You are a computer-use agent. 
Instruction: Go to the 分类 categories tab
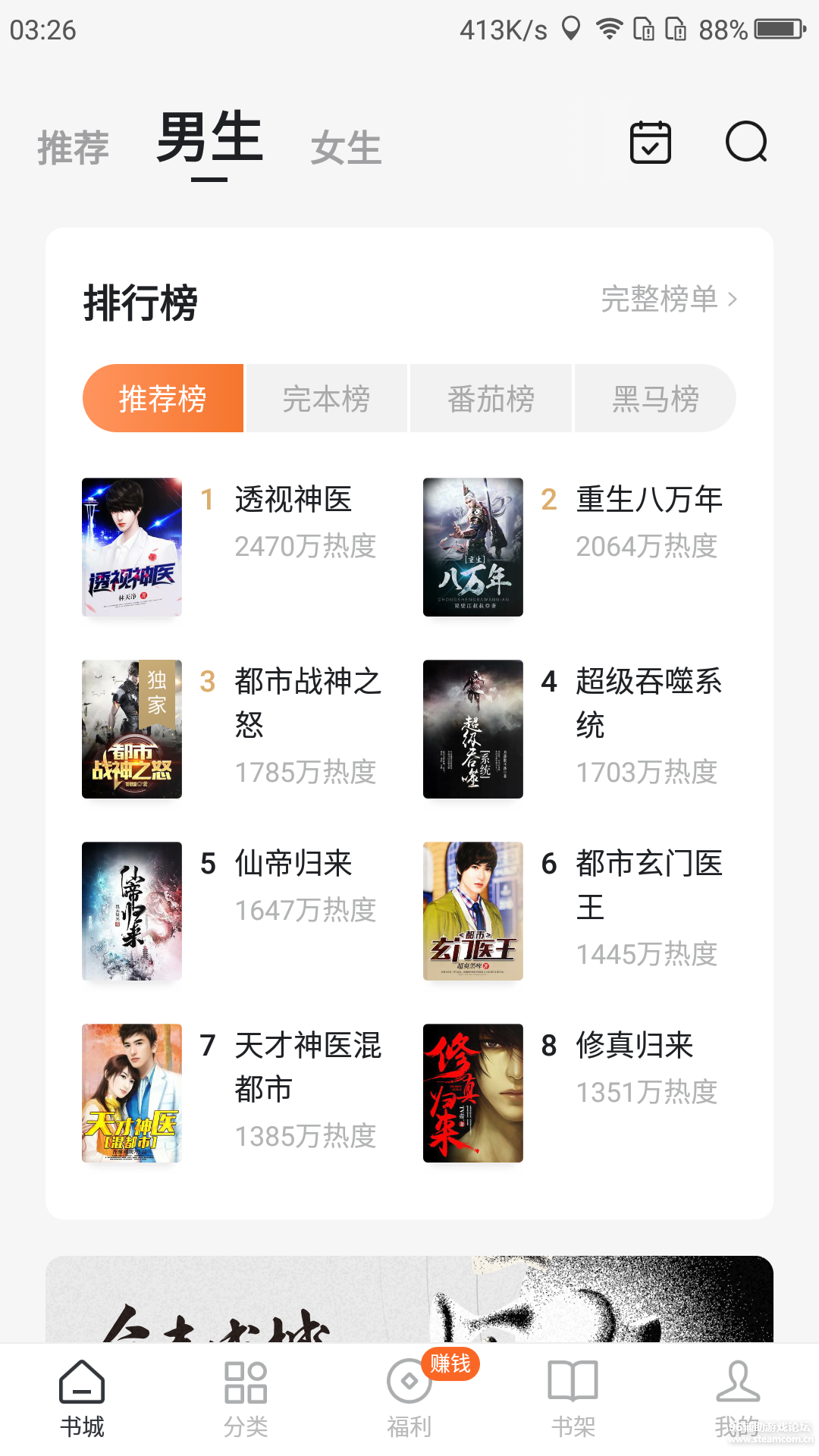pos(246,1400)
